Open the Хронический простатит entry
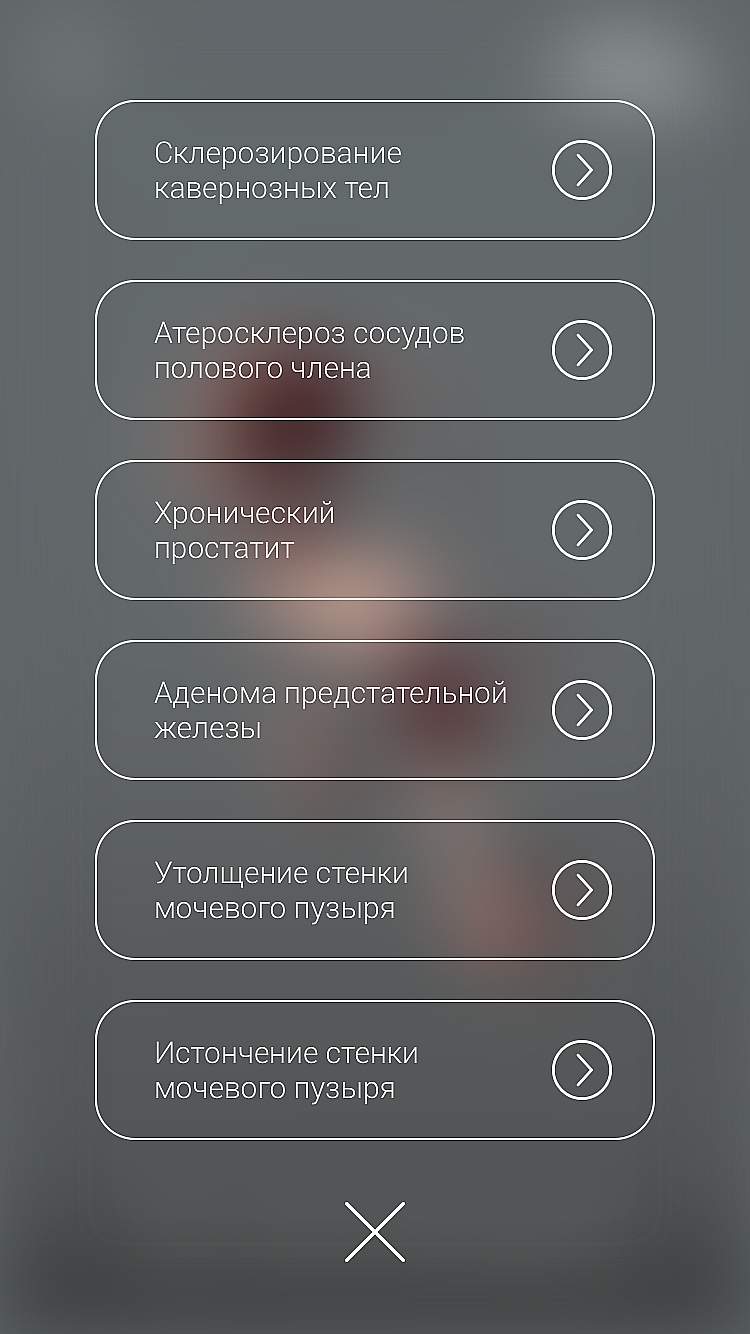The image size is (750, 1334). (374, 530)
